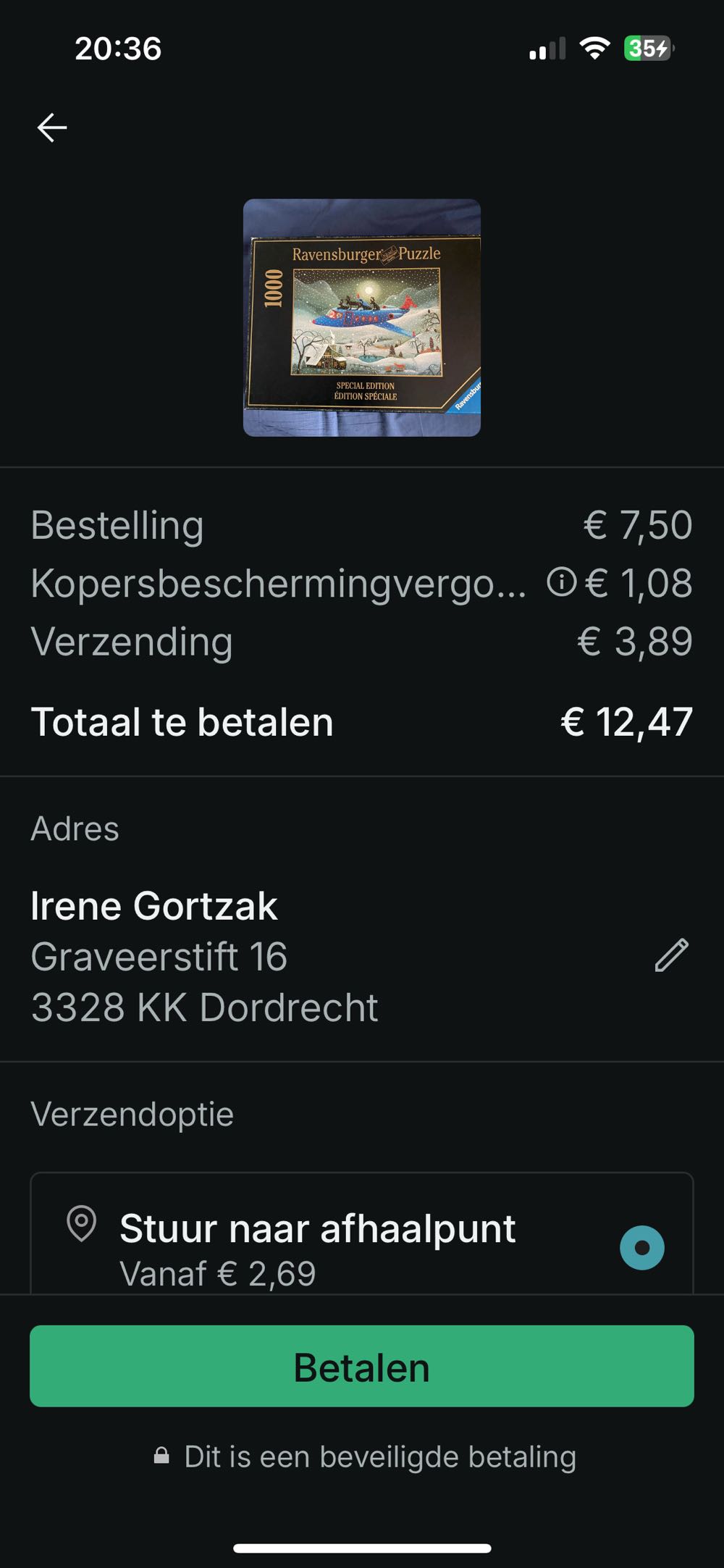Viewport: 724px width, 1568px height.
Task: Edit the delivery address with the pencil
Action: [671, 955]
